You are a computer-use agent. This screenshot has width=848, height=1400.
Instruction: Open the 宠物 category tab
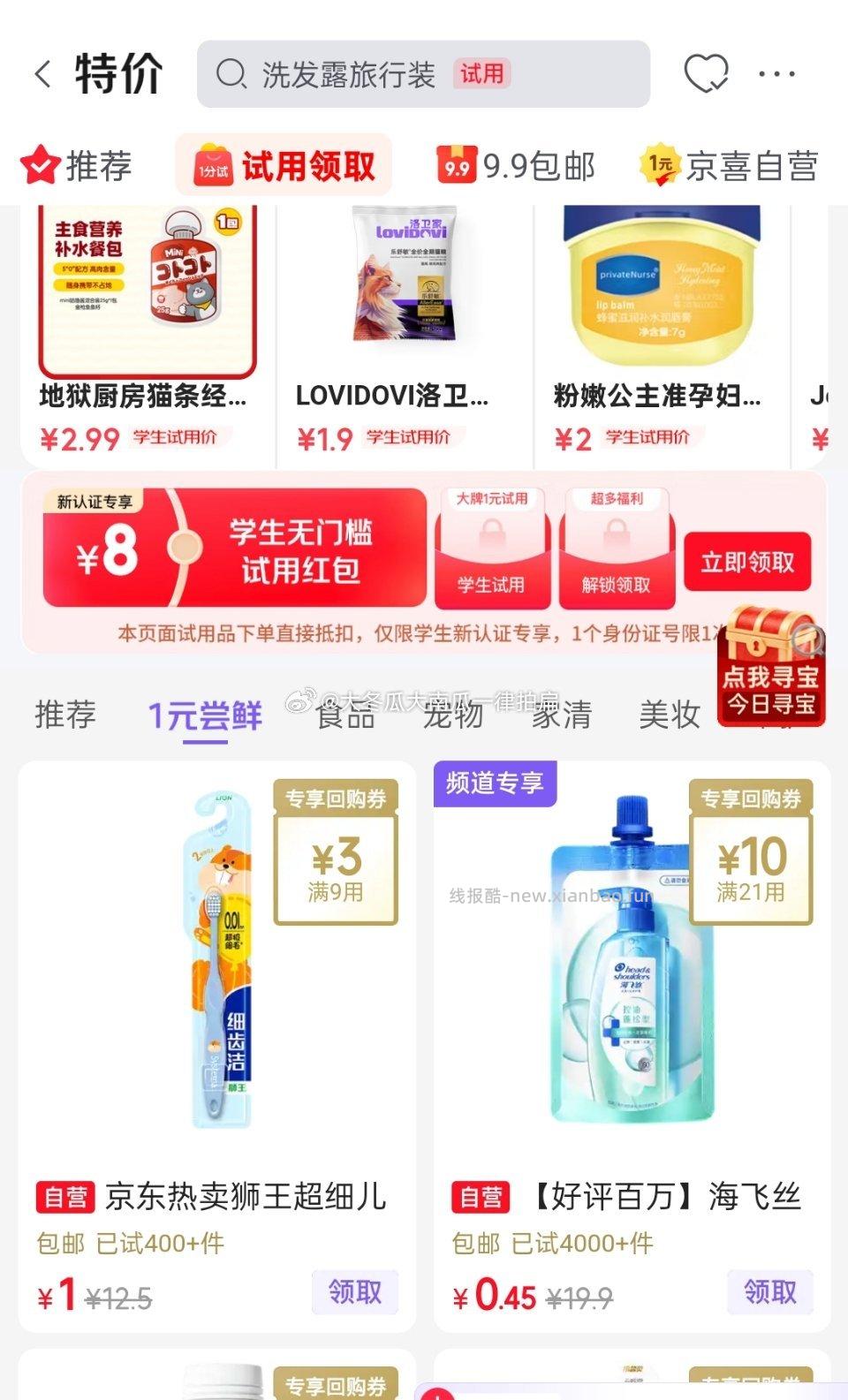coord(453,715)
